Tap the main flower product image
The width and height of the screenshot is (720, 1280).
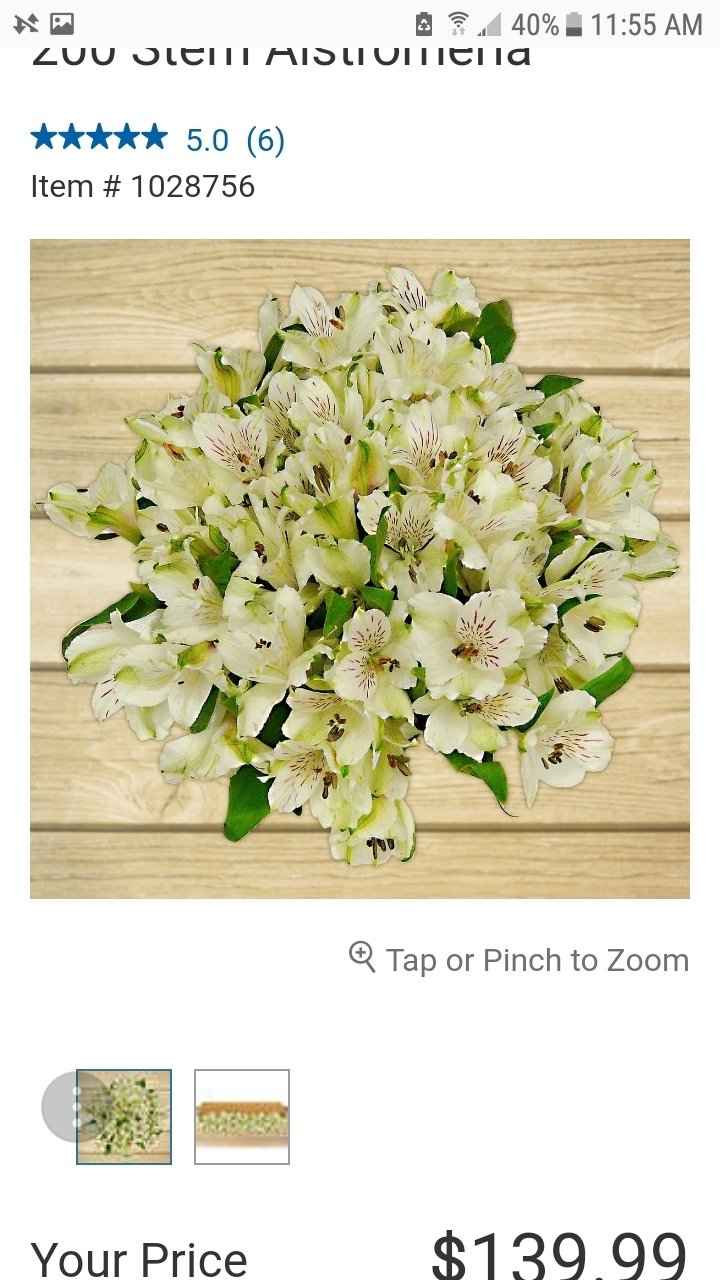360,566
